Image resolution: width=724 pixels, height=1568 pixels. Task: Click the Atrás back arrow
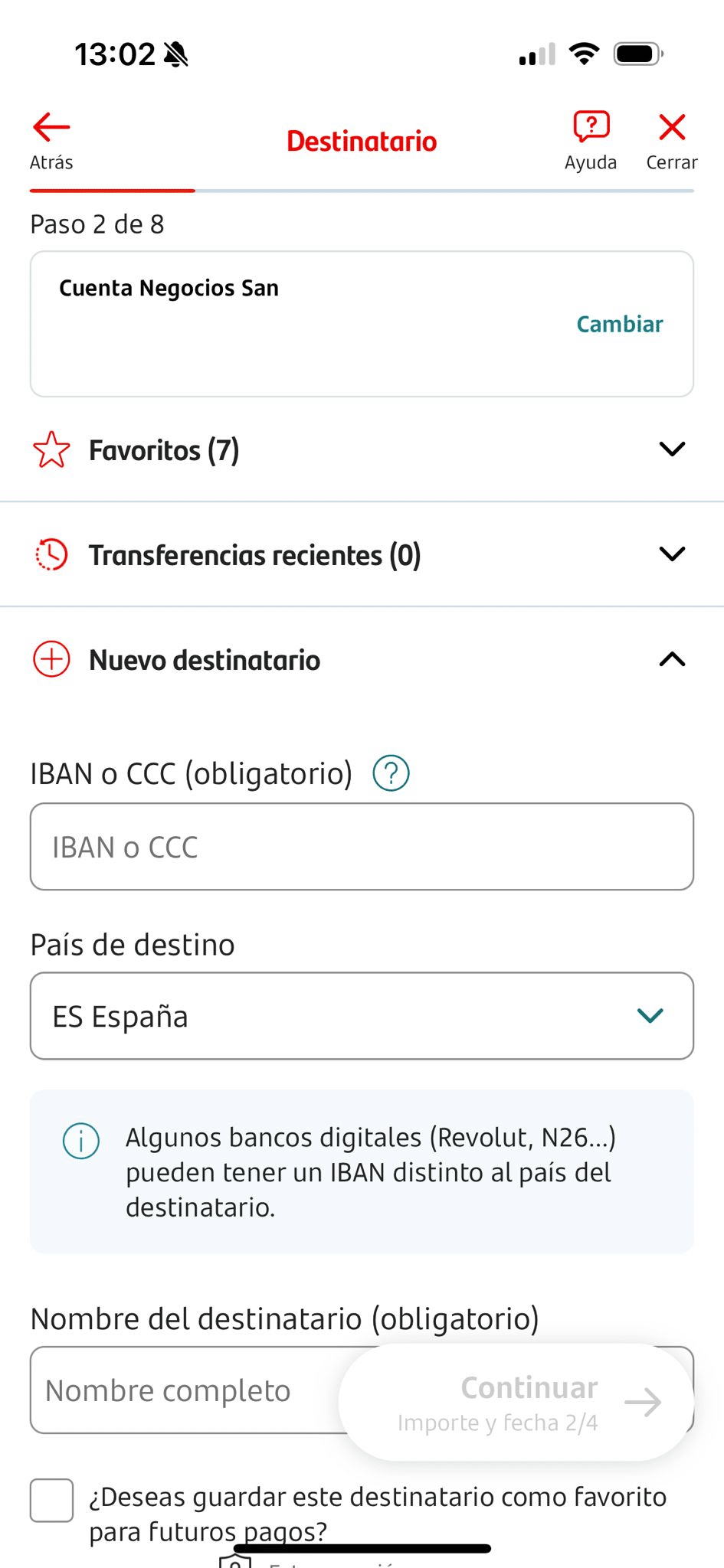50,129
